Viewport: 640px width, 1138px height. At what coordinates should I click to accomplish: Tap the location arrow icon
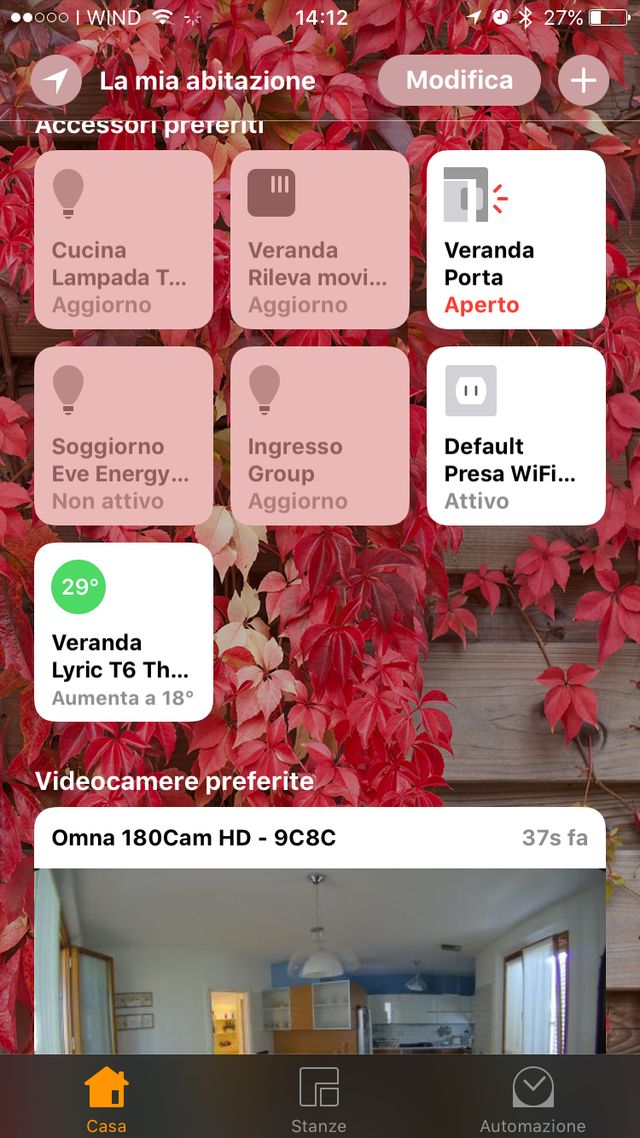(56, 81)
